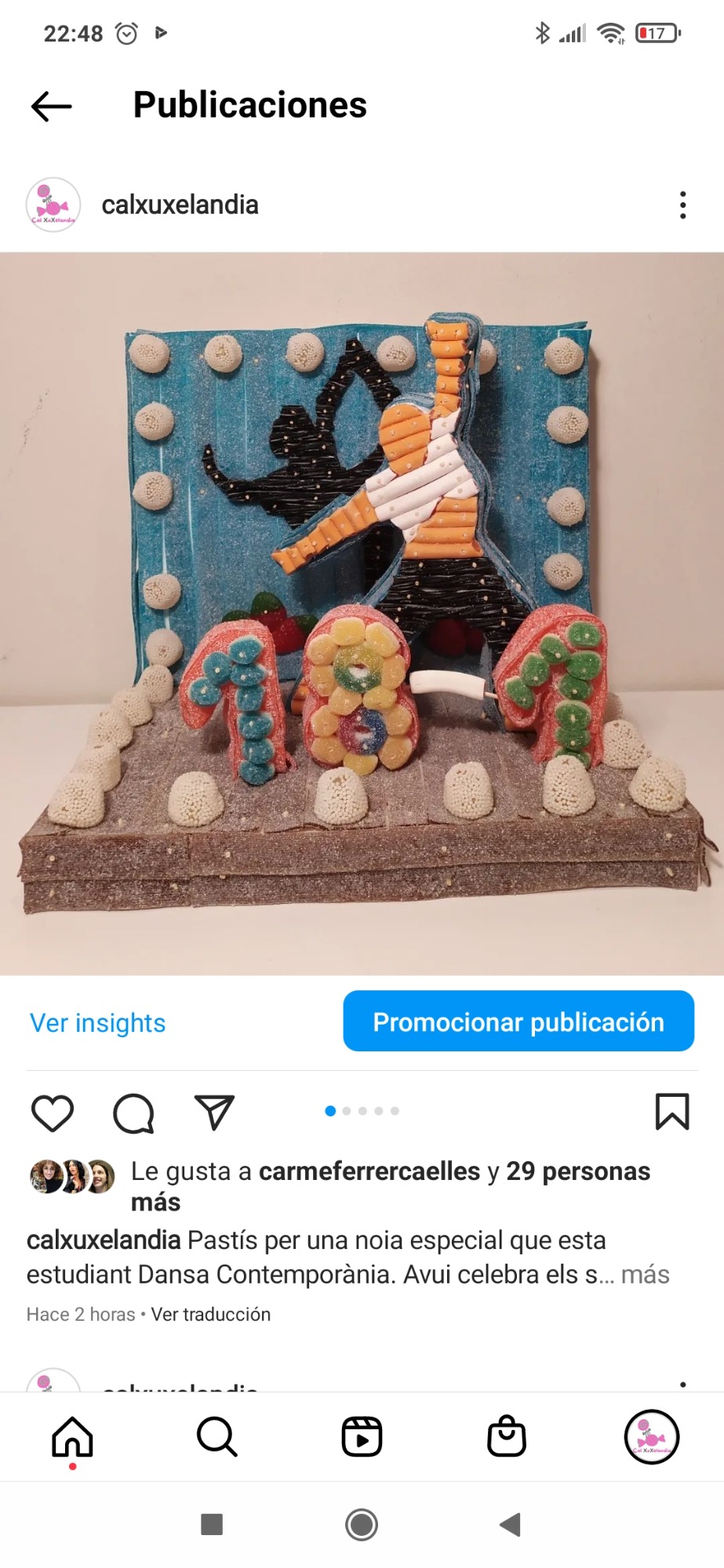Tap Promocionar publicación button
Viewport: 724px width, 1568px height.
(x=518, y=1022)
